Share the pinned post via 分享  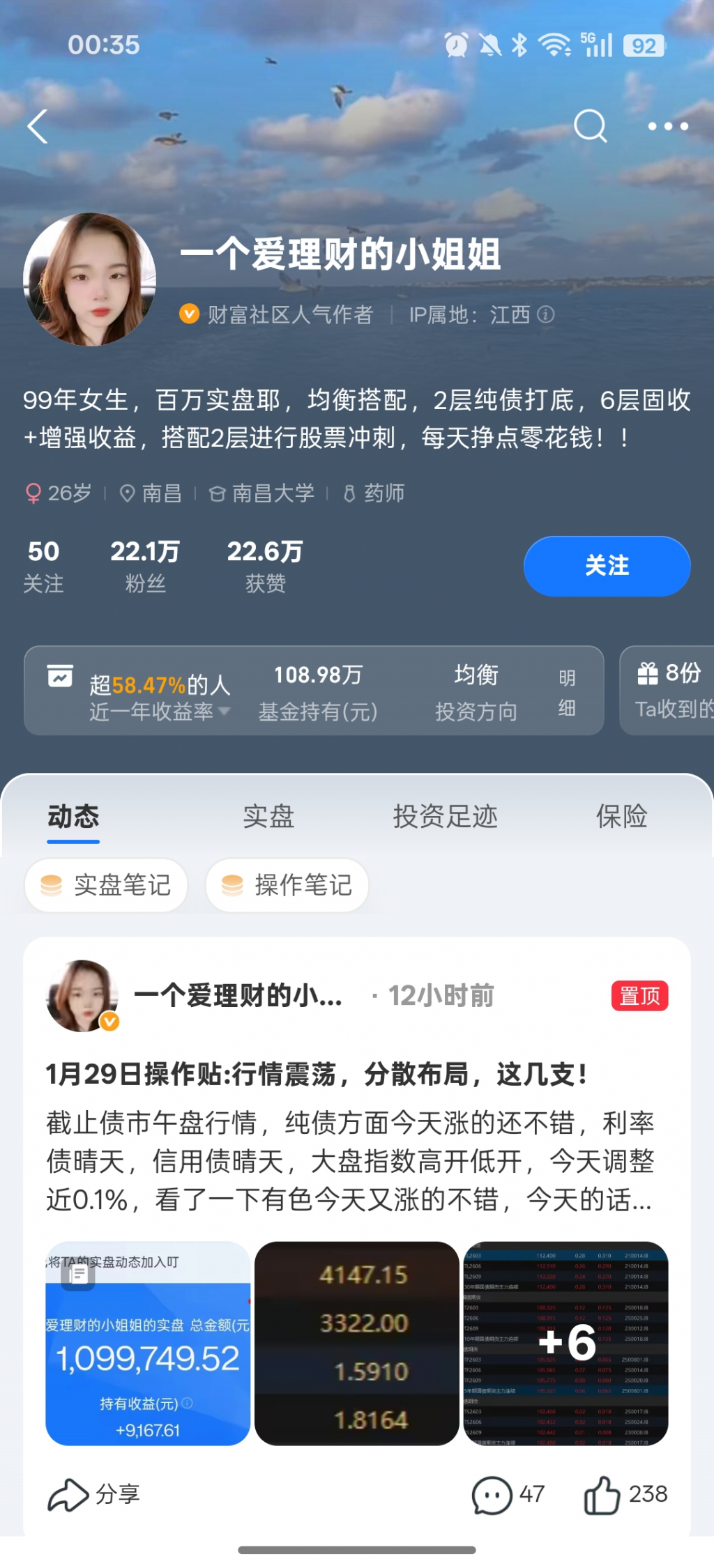click(x=95, y=1494)
